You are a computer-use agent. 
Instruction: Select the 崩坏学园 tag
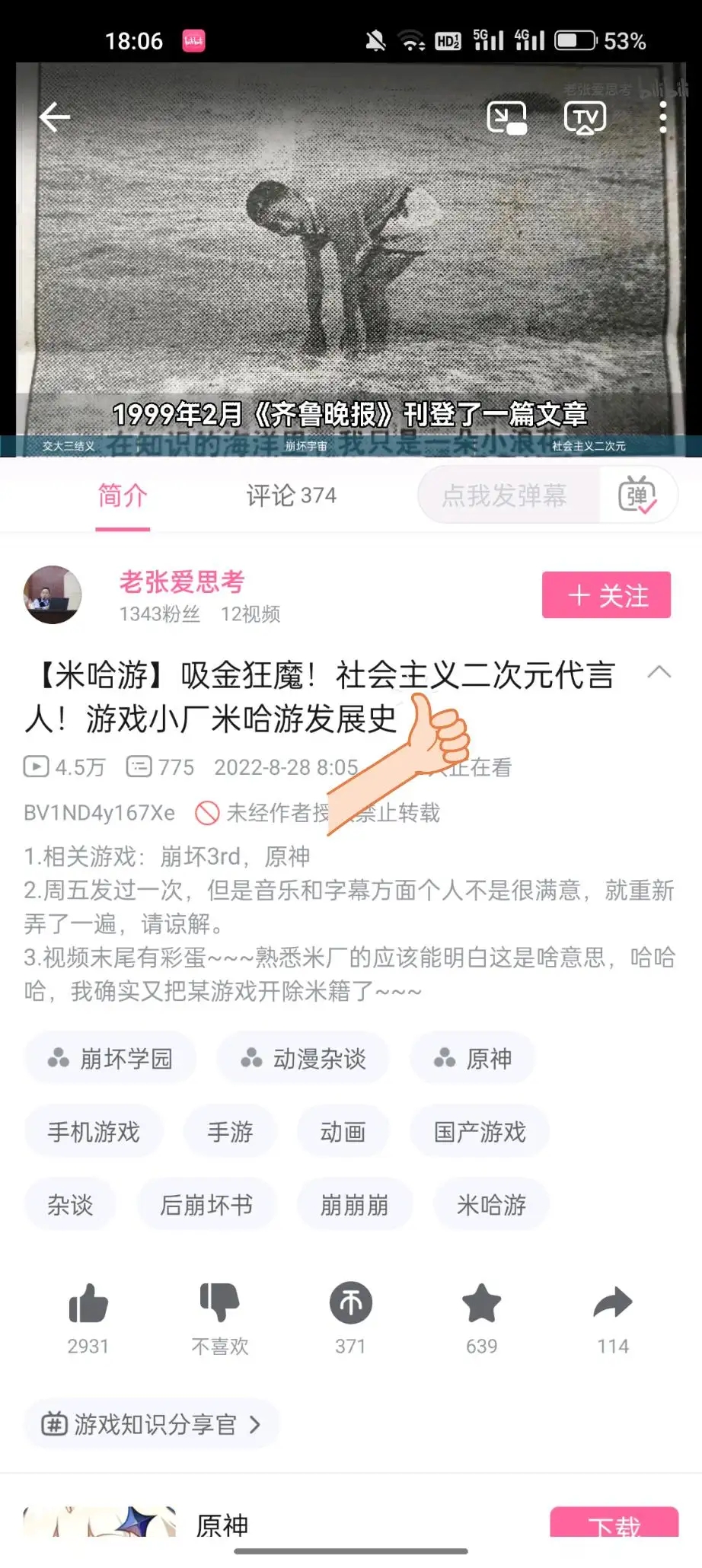click(111, 1059)
